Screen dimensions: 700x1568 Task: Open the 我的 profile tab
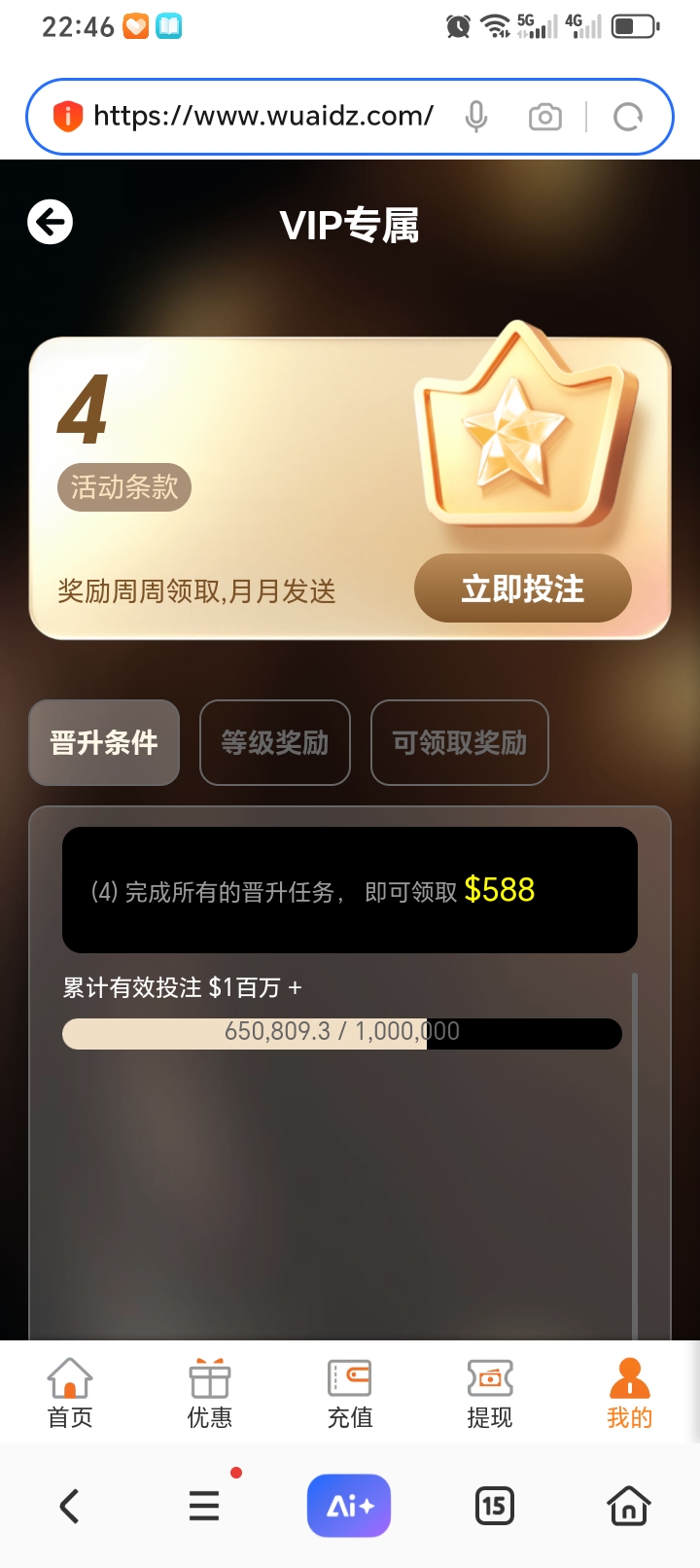click(x=629, y=1393)
